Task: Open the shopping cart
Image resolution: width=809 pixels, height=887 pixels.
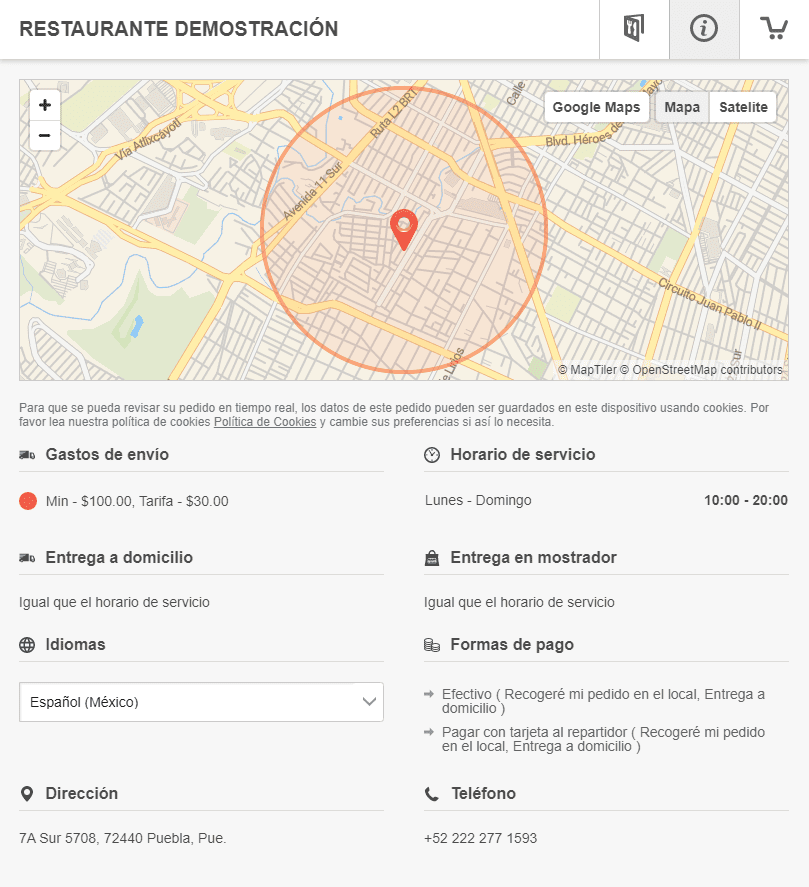Action: (774, 29)
